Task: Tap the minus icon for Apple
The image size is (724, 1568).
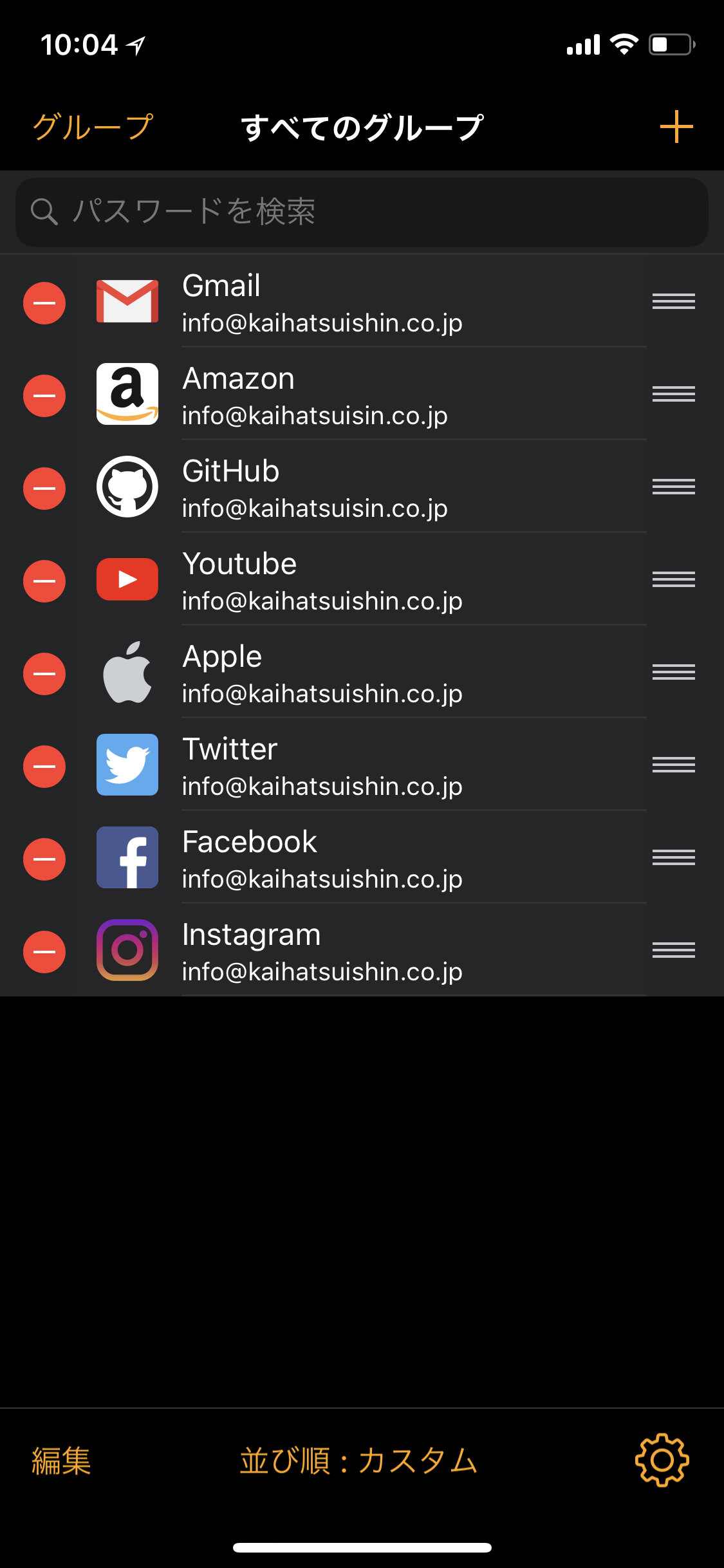Action: pyautogui.click(x=44, y=674)
